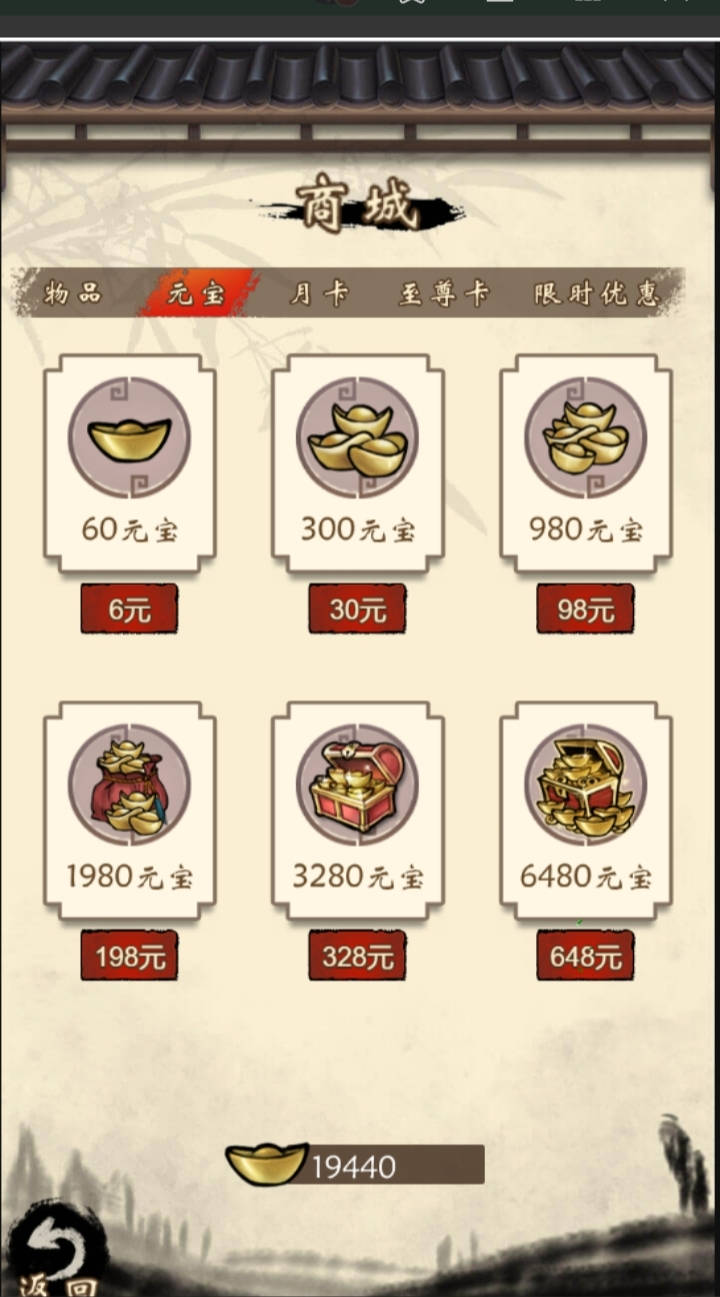Switch to the 物品 tab
Image resolution: width=720 pixels, height=1297 pixels.
click(x=74, y=293)
